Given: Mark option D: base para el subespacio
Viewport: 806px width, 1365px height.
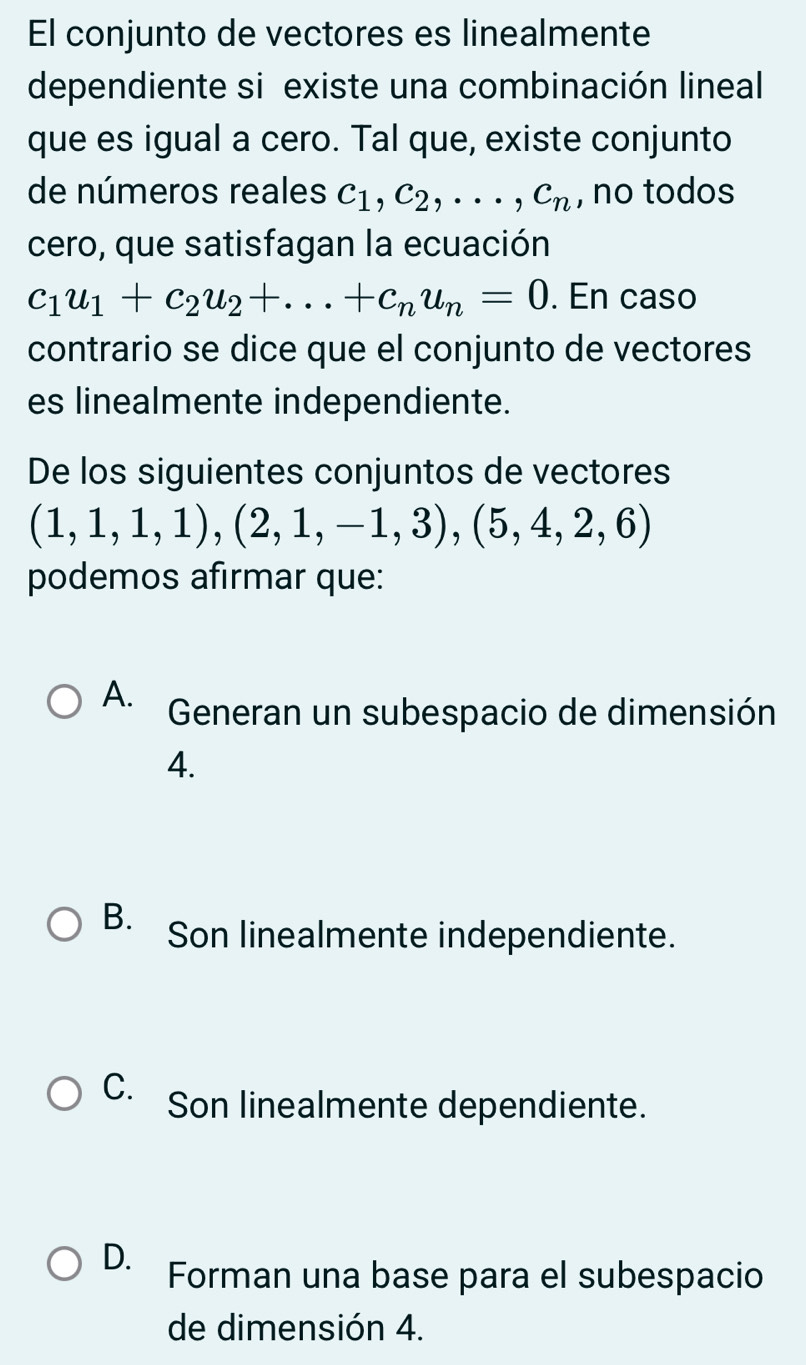Looking at the screenshot, I should point(68,1264).
